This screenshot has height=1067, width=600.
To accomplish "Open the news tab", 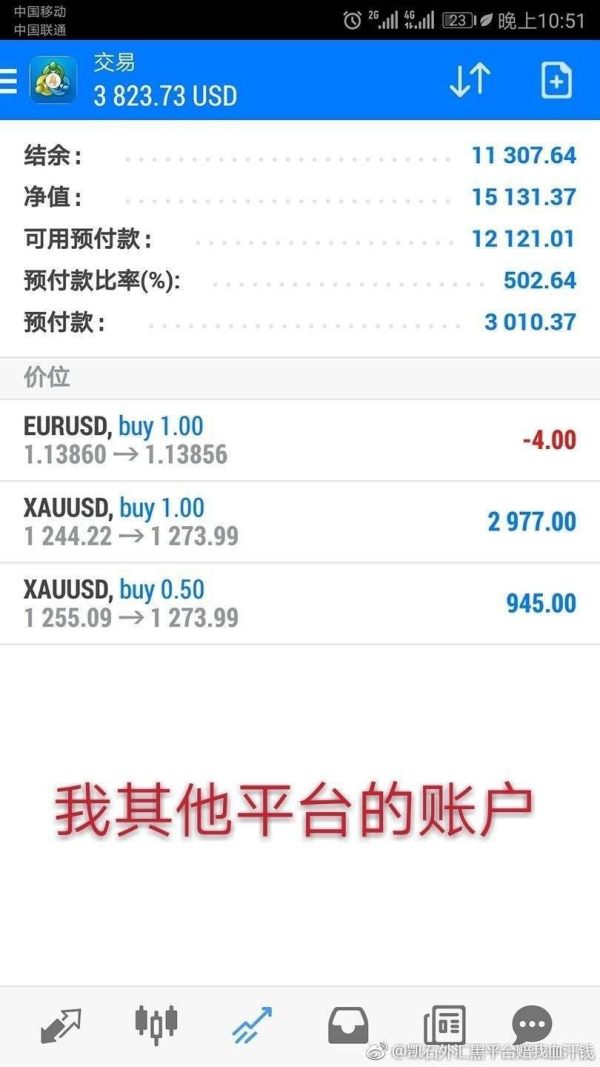I will (x=444, y=1025).
